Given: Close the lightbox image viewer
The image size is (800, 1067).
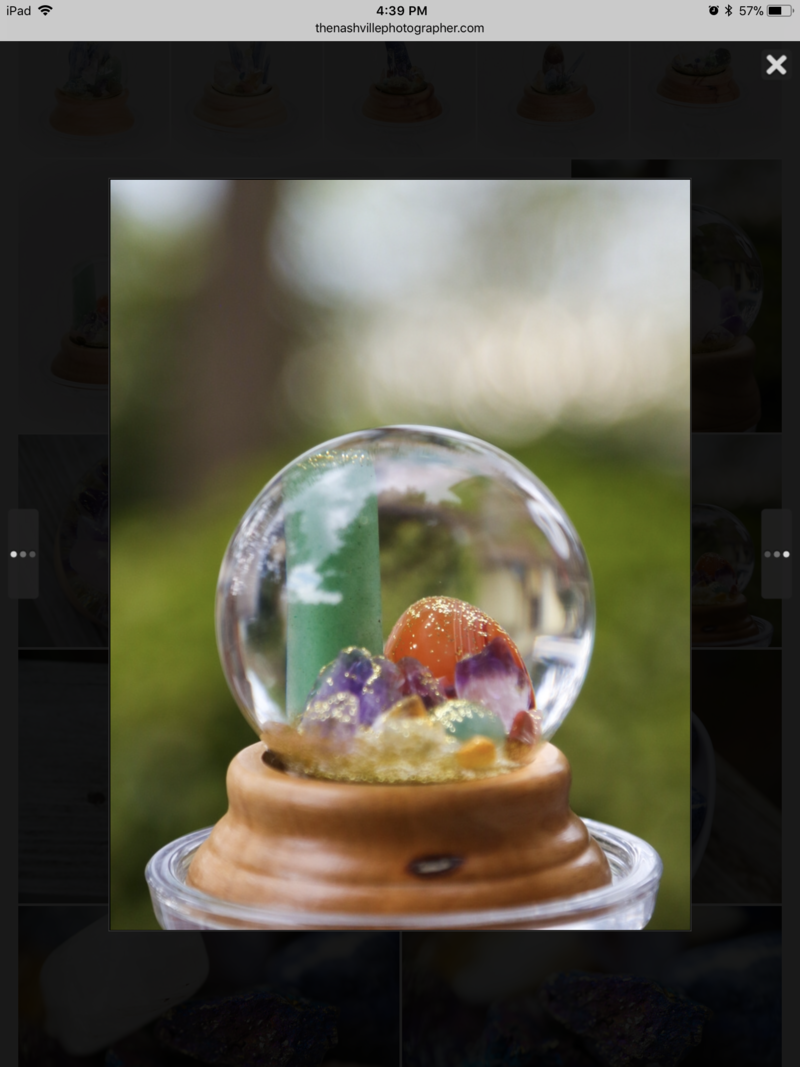Looking at the screenshot, I should (776, 65).
